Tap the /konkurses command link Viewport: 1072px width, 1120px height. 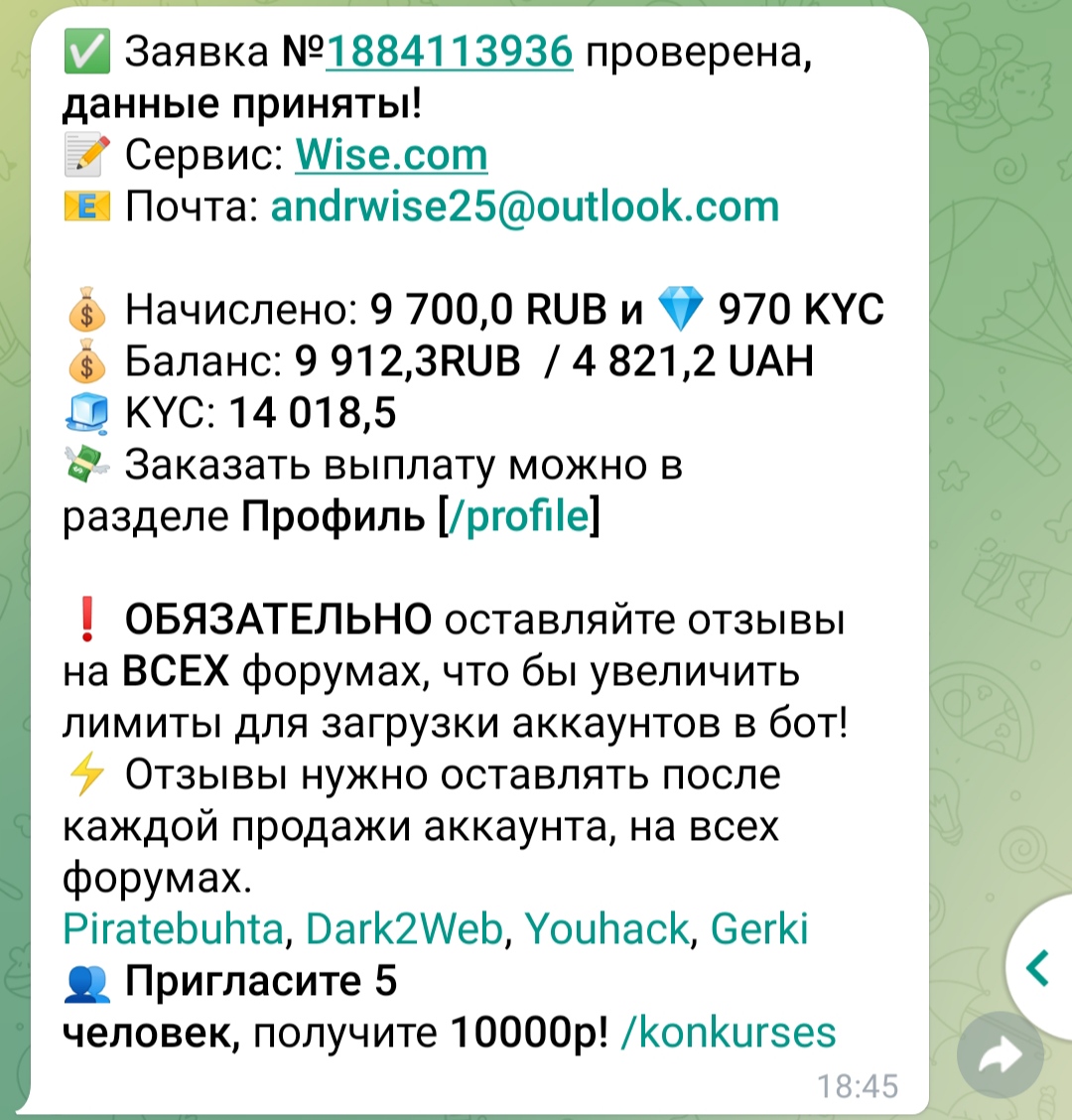pyautogui.click(x=728, y=1033)
